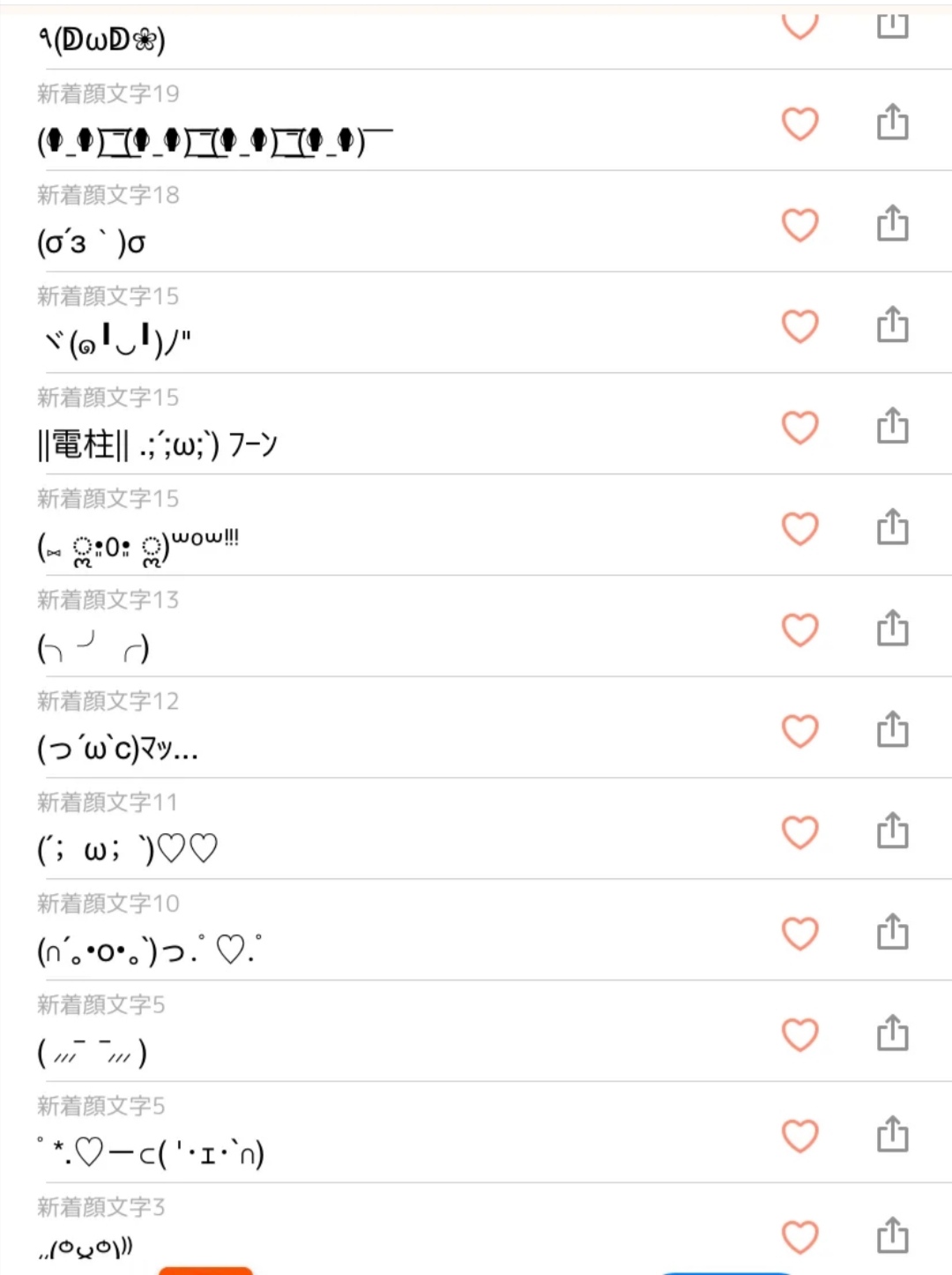Favorite the 新着顔文字18 entry
The height and width of the screenshot is (1275, 952).
[x=800, y=225]
